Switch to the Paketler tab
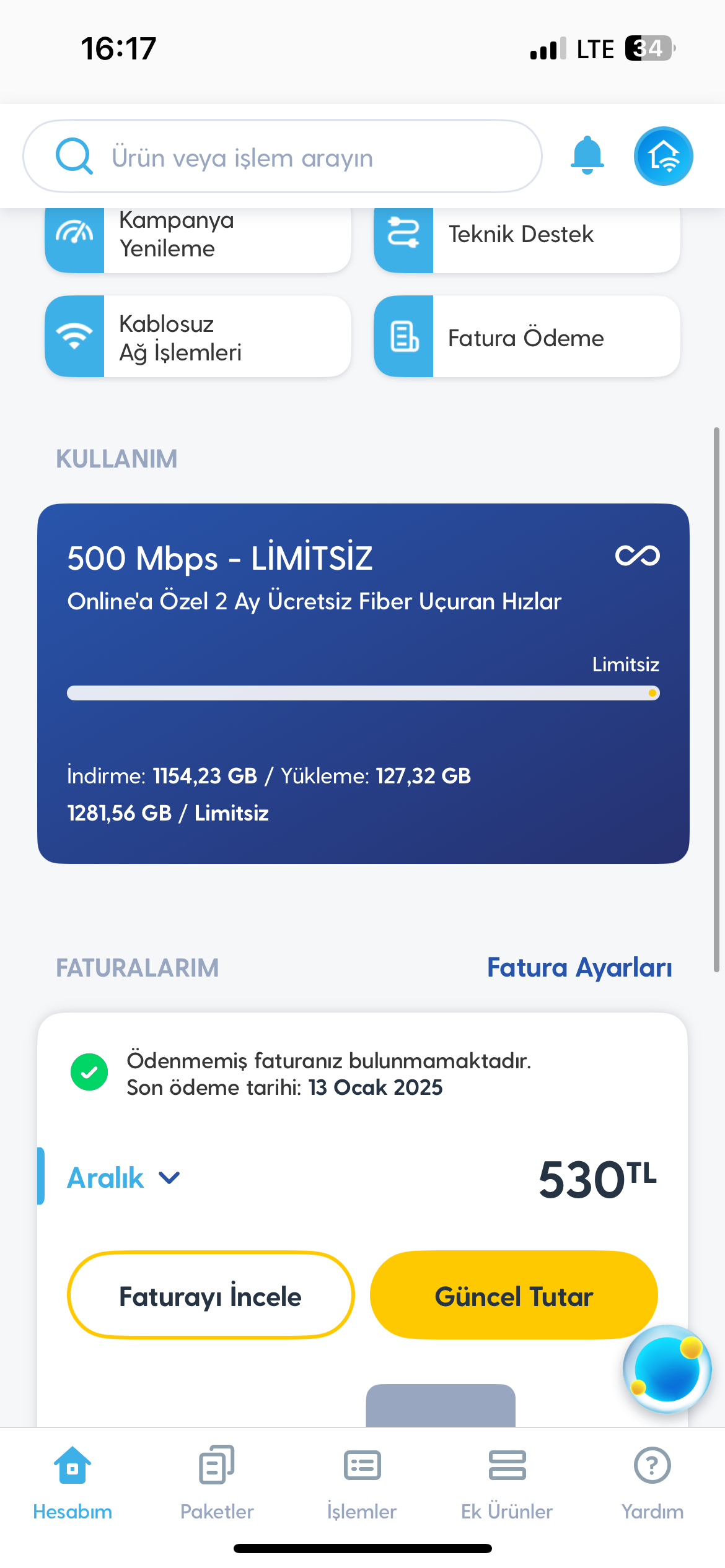Viewport: 725px width, 1568px height. (217, 1483)
